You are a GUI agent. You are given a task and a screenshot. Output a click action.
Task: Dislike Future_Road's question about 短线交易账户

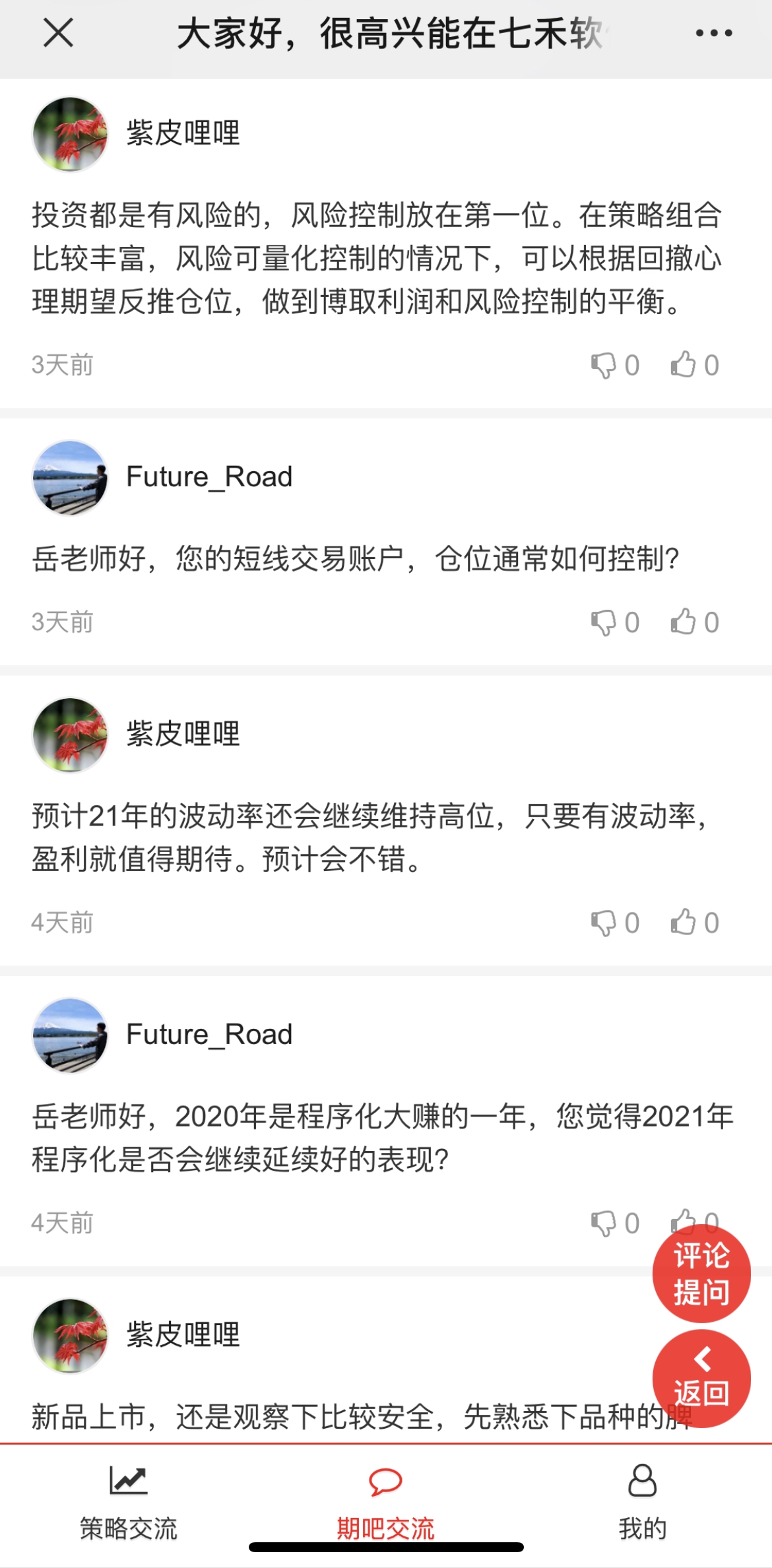point(614,622)
